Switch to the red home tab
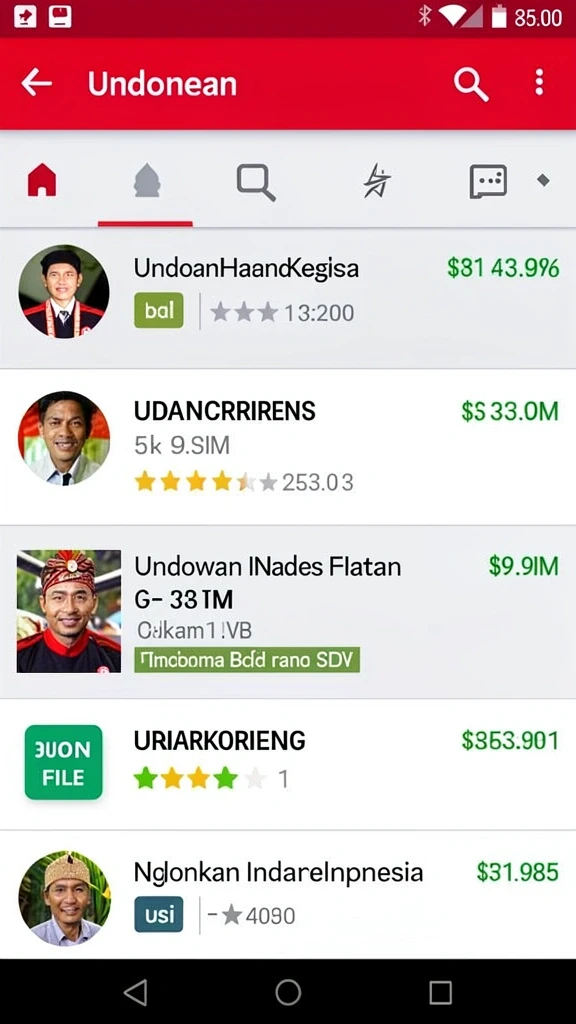The height and width of the screenshot is (1024, 576). [42, 180]
